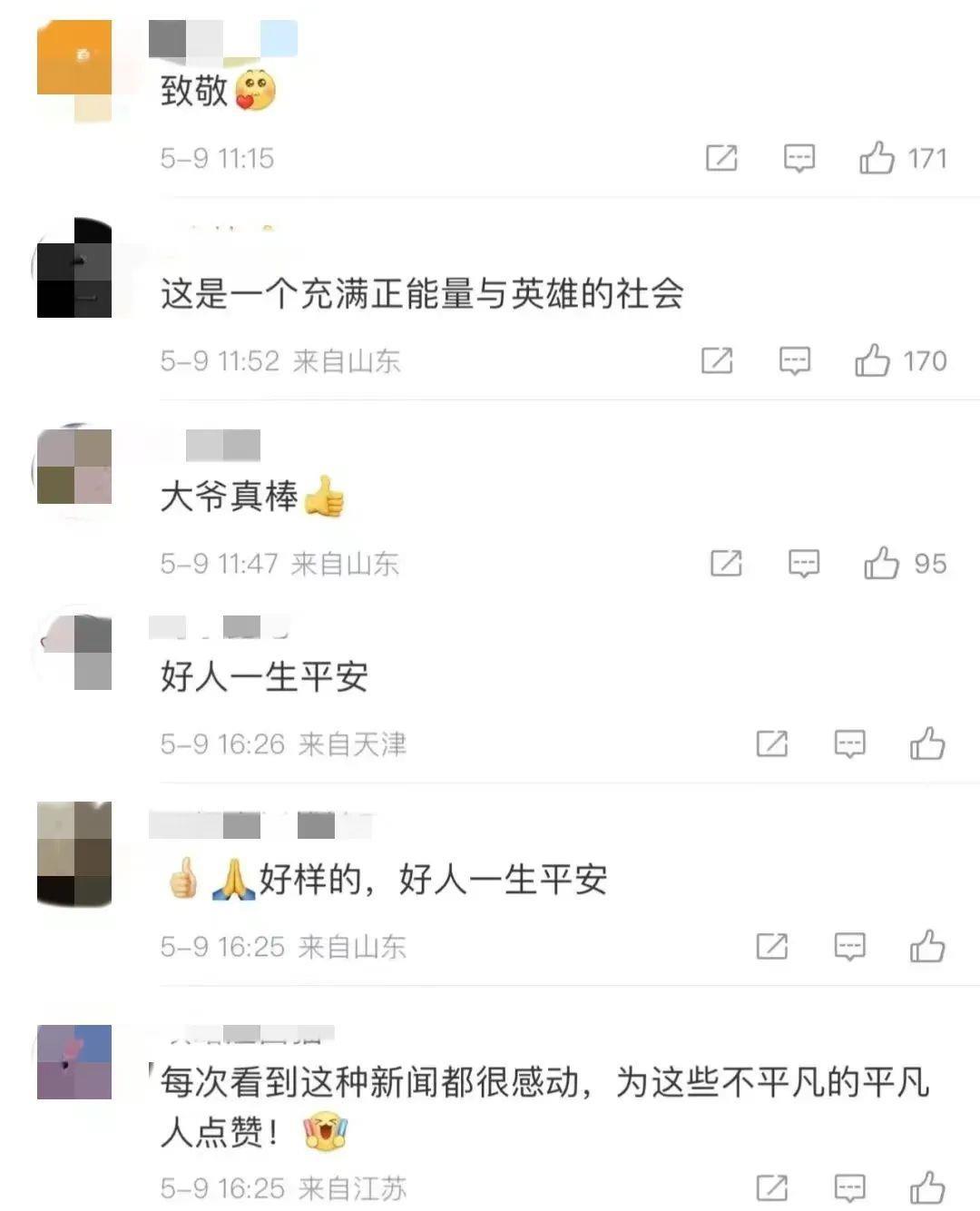Viewport: 980px width, 1211px height.
Task: Like the 致敬 comment
Action: tap(877, 158)
